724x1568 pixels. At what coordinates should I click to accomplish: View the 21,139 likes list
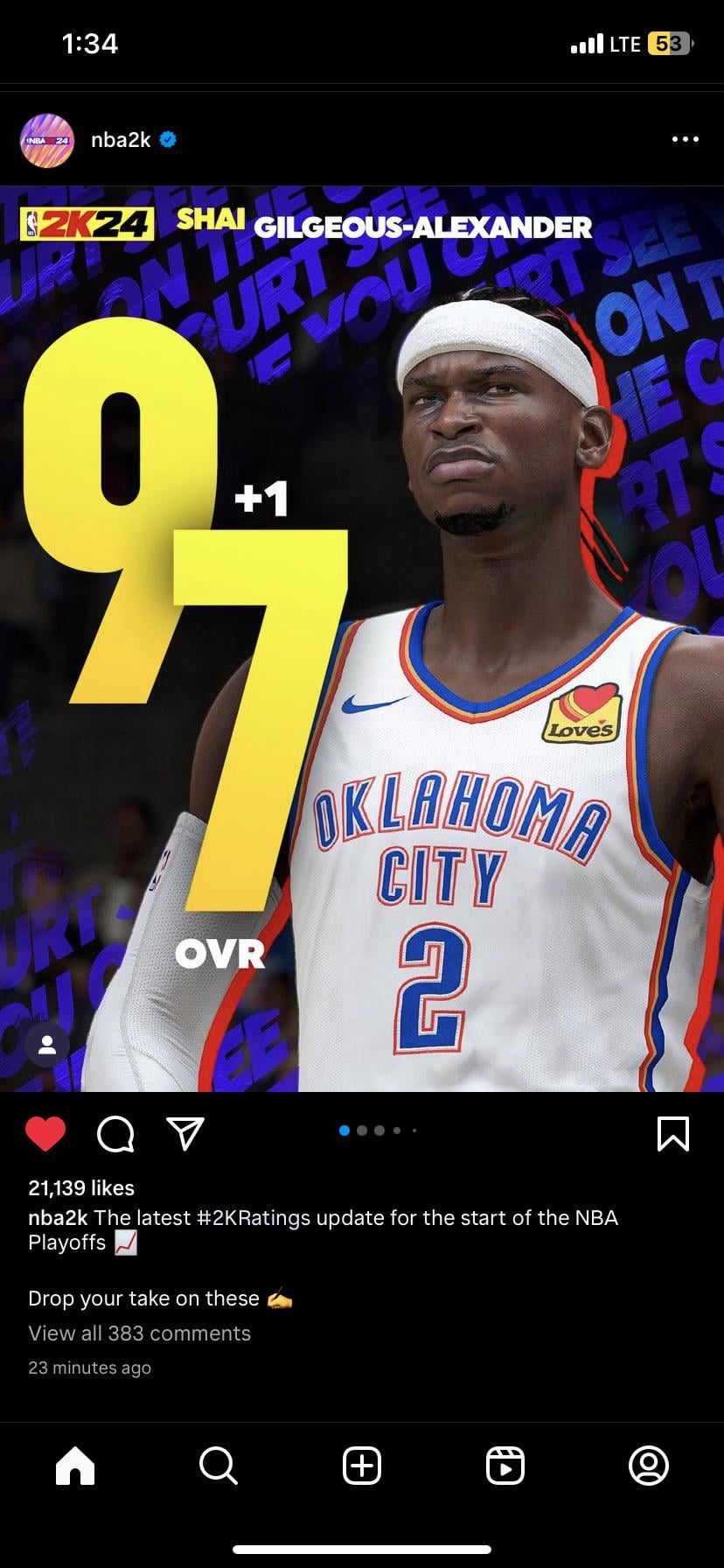81,1187
